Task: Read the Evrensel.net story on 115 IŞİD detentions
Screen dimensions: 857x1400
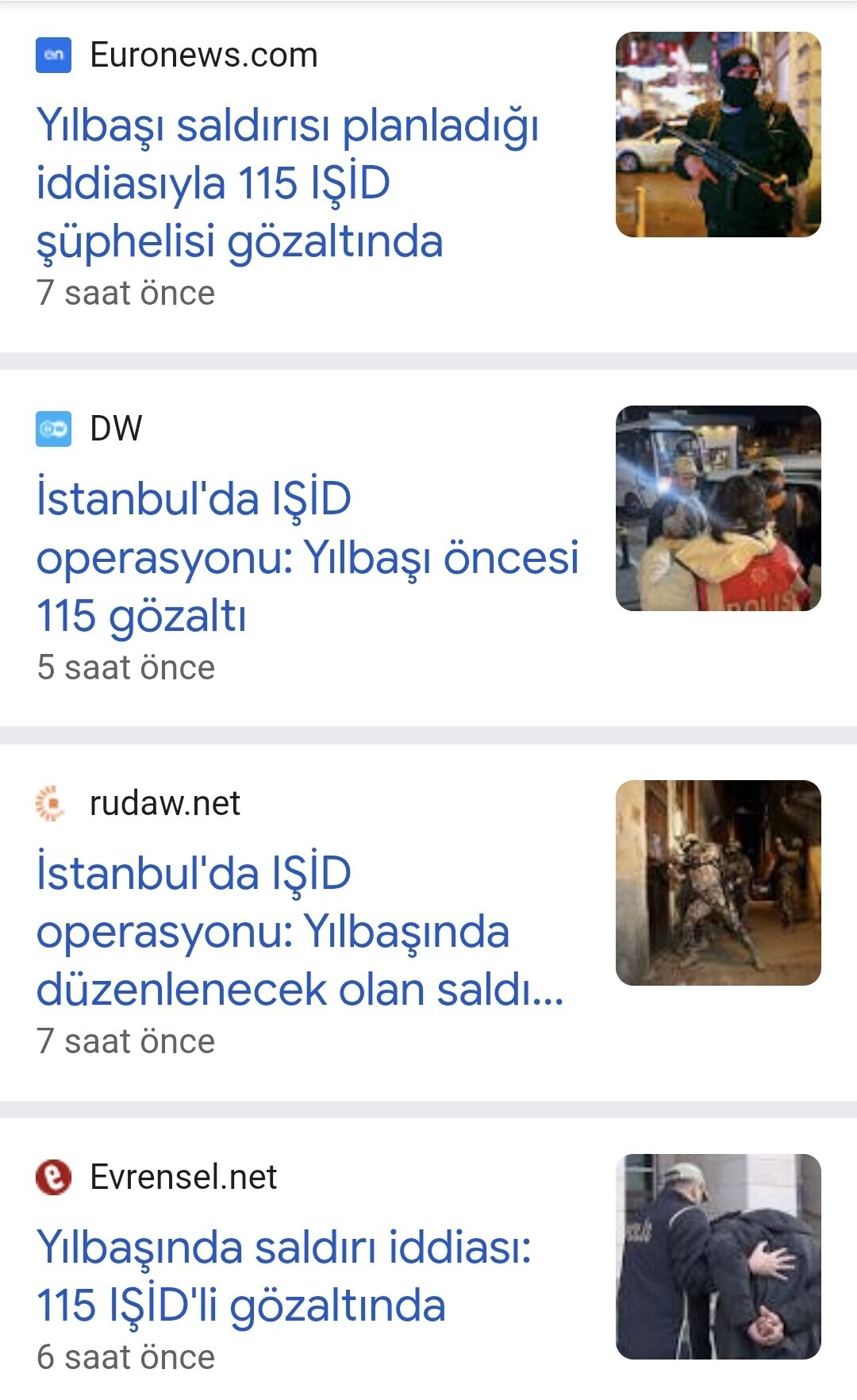Action: tap(283, 1276)
